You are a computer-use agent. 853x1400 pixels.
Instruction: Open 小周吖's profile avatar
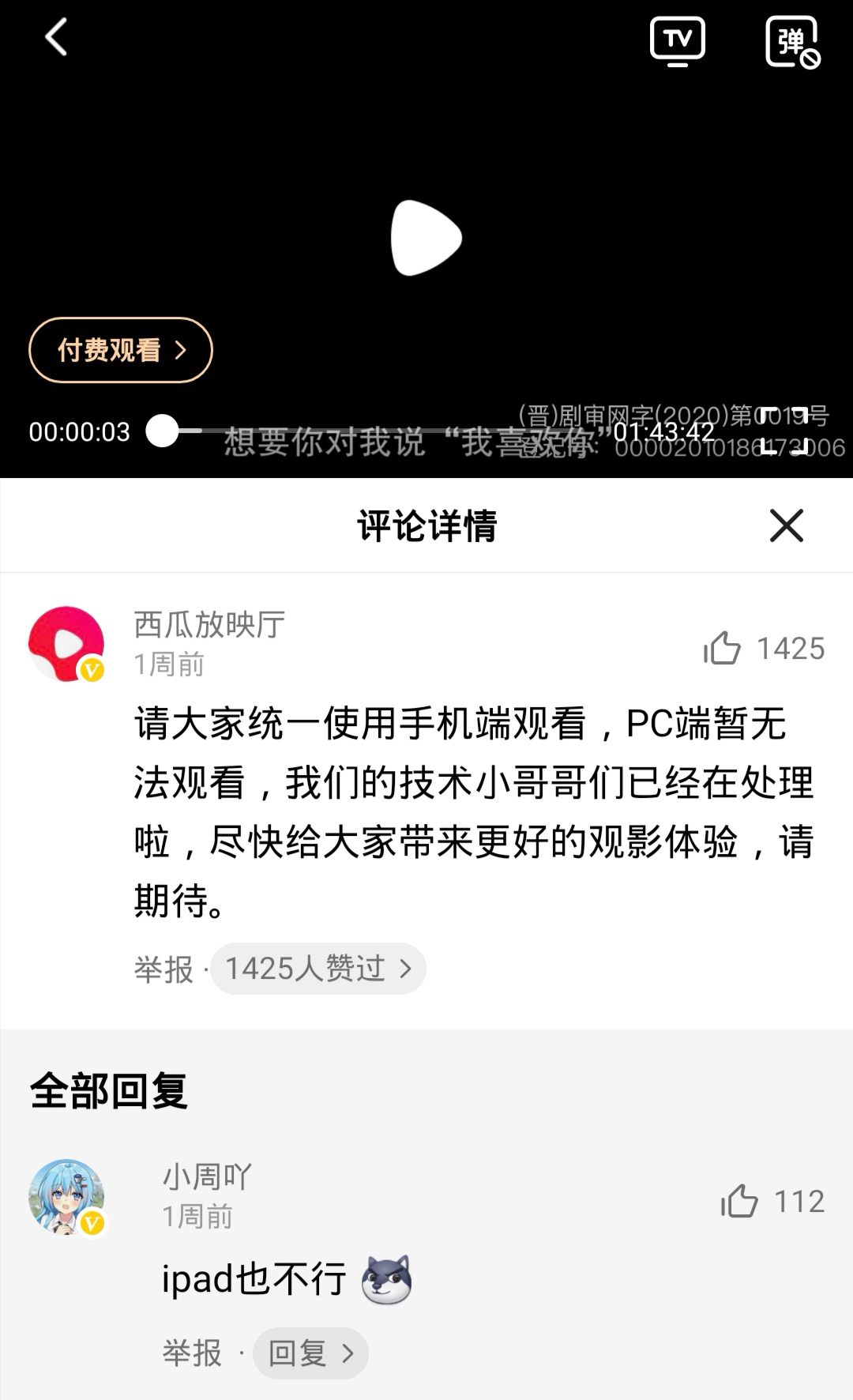tap(66, 1197)
